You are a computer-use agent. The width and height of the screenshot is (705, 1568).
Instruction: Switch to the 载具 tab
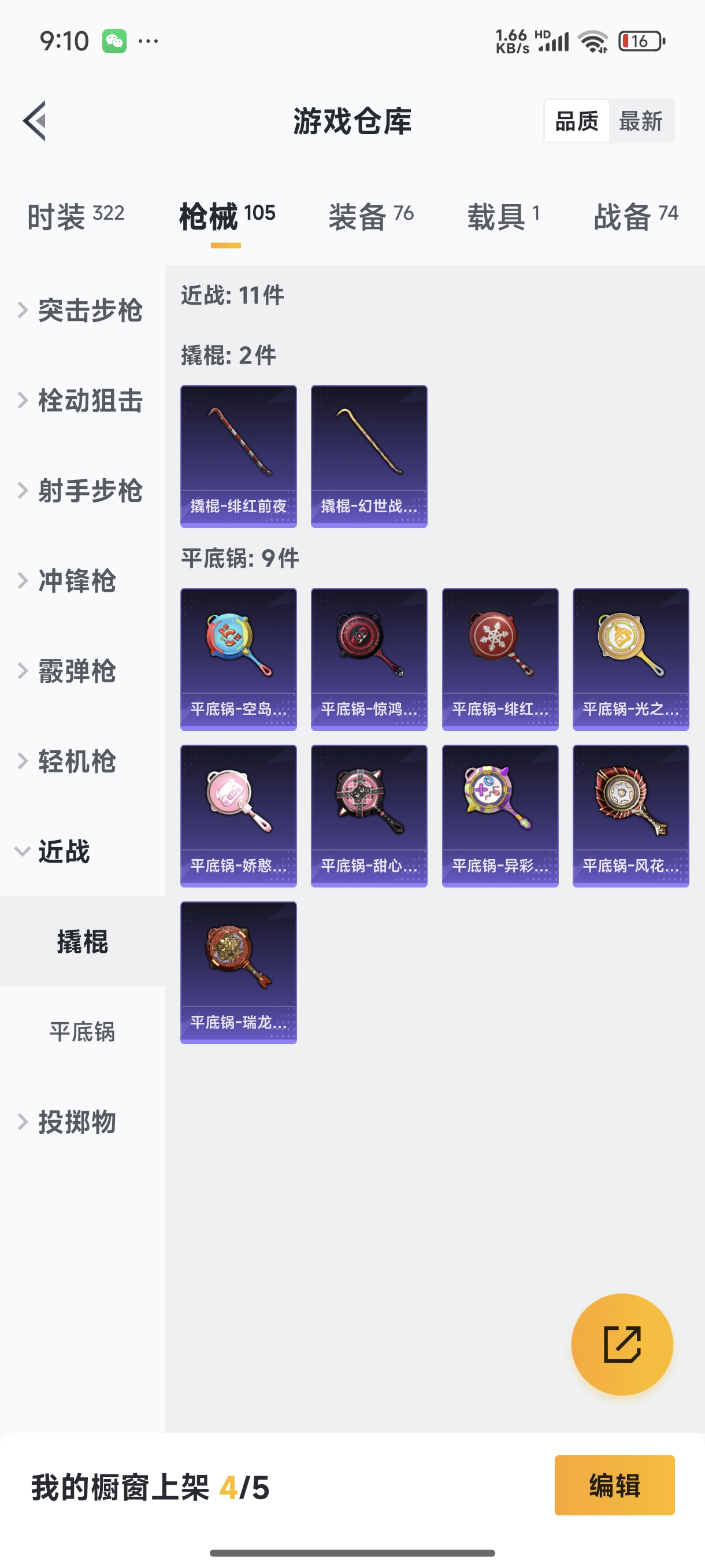click(502, 216)
